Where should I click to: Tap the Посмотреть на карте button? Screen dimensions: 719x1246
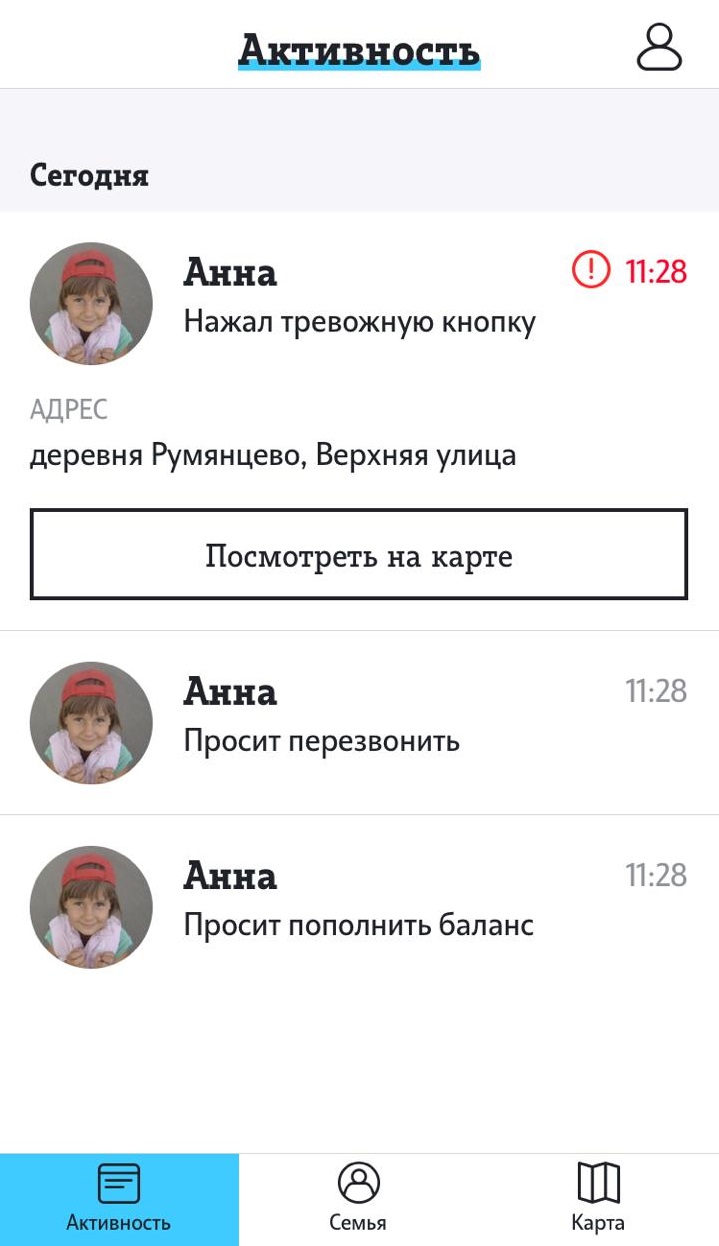click(358, 555)
